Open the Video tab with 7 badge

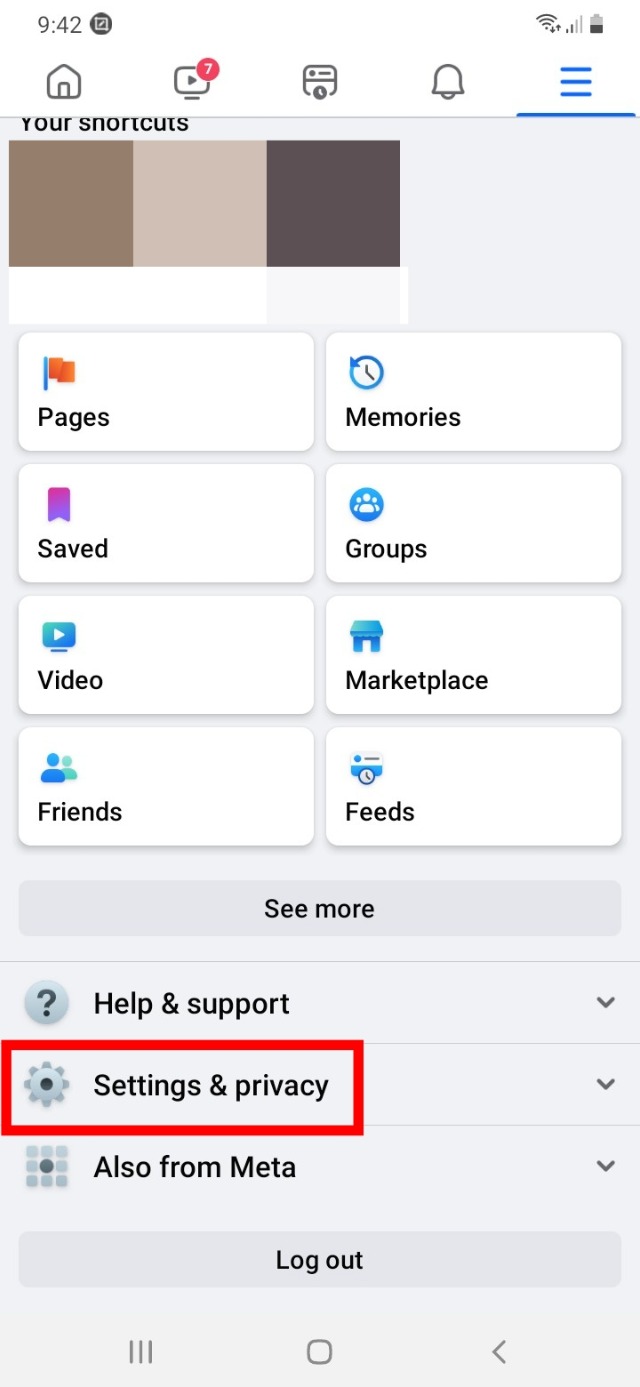[192, 81]
